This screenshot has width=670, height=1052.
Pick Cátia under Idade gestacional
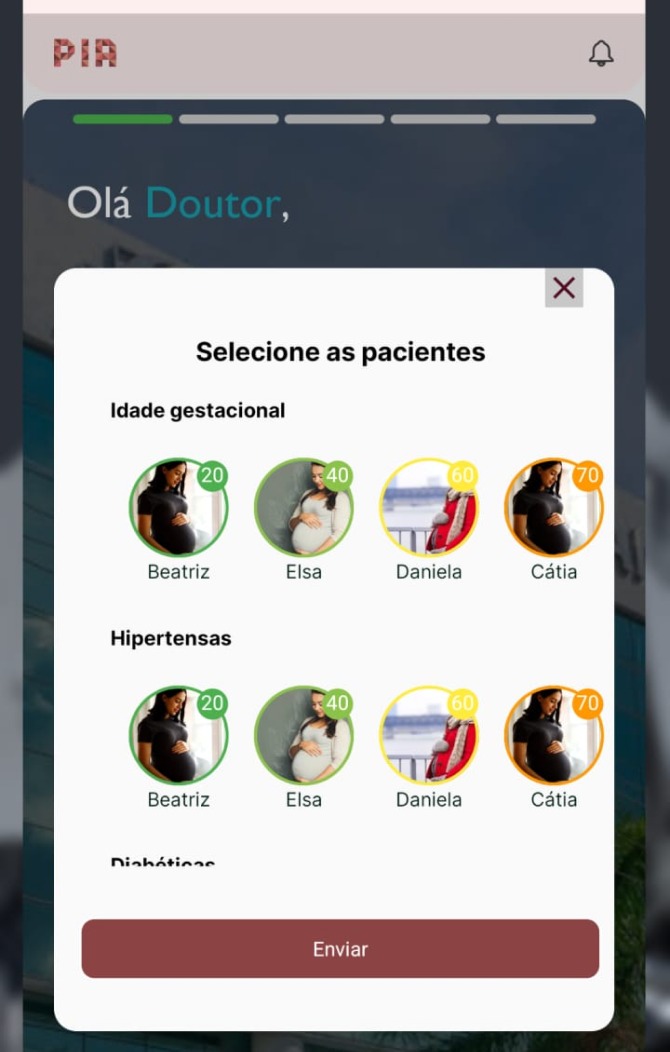coord(553,508)
